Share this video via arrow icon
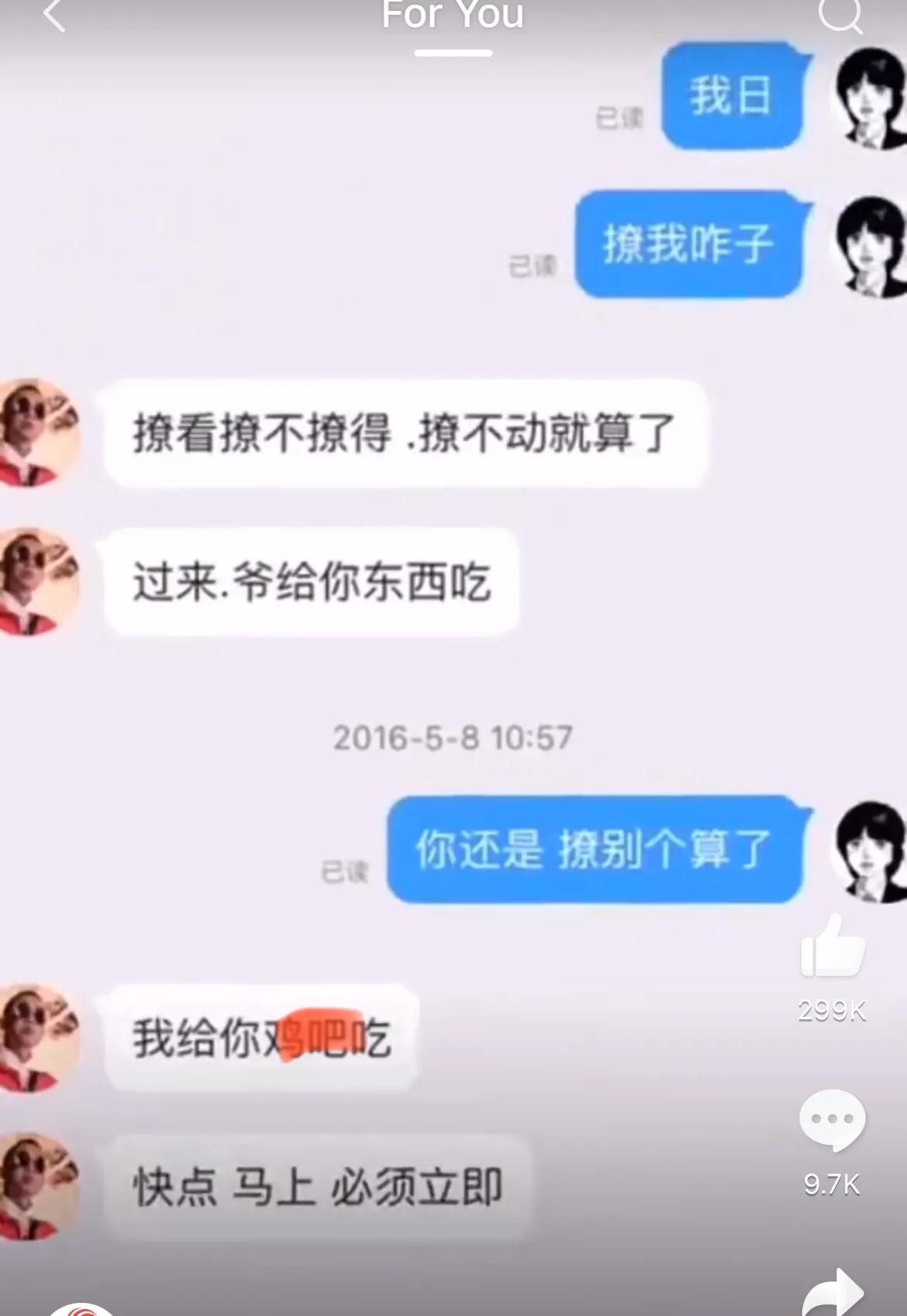Screen dimensions: 907x1316 833,1291
